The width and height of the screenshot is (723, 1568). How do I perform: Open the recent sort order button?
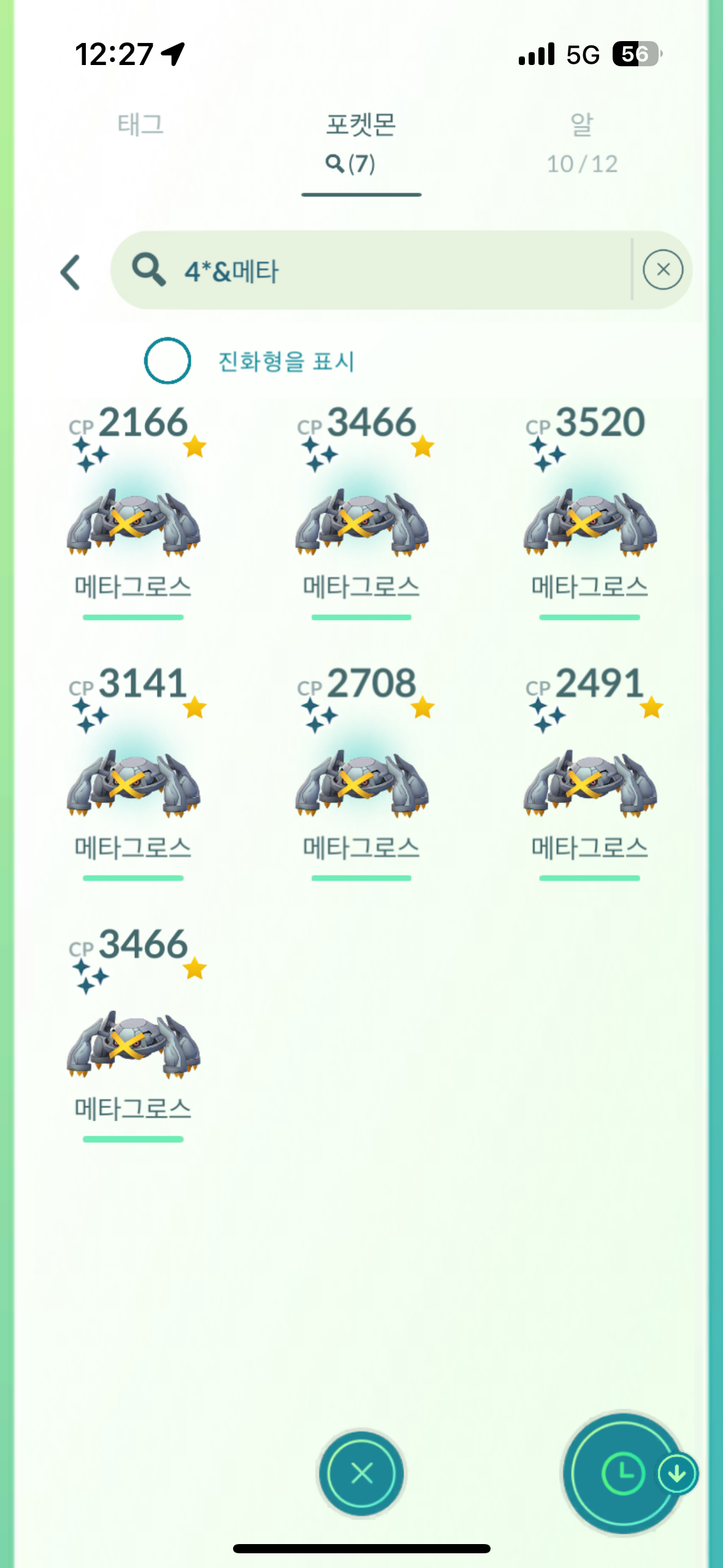coord(623,1472)
